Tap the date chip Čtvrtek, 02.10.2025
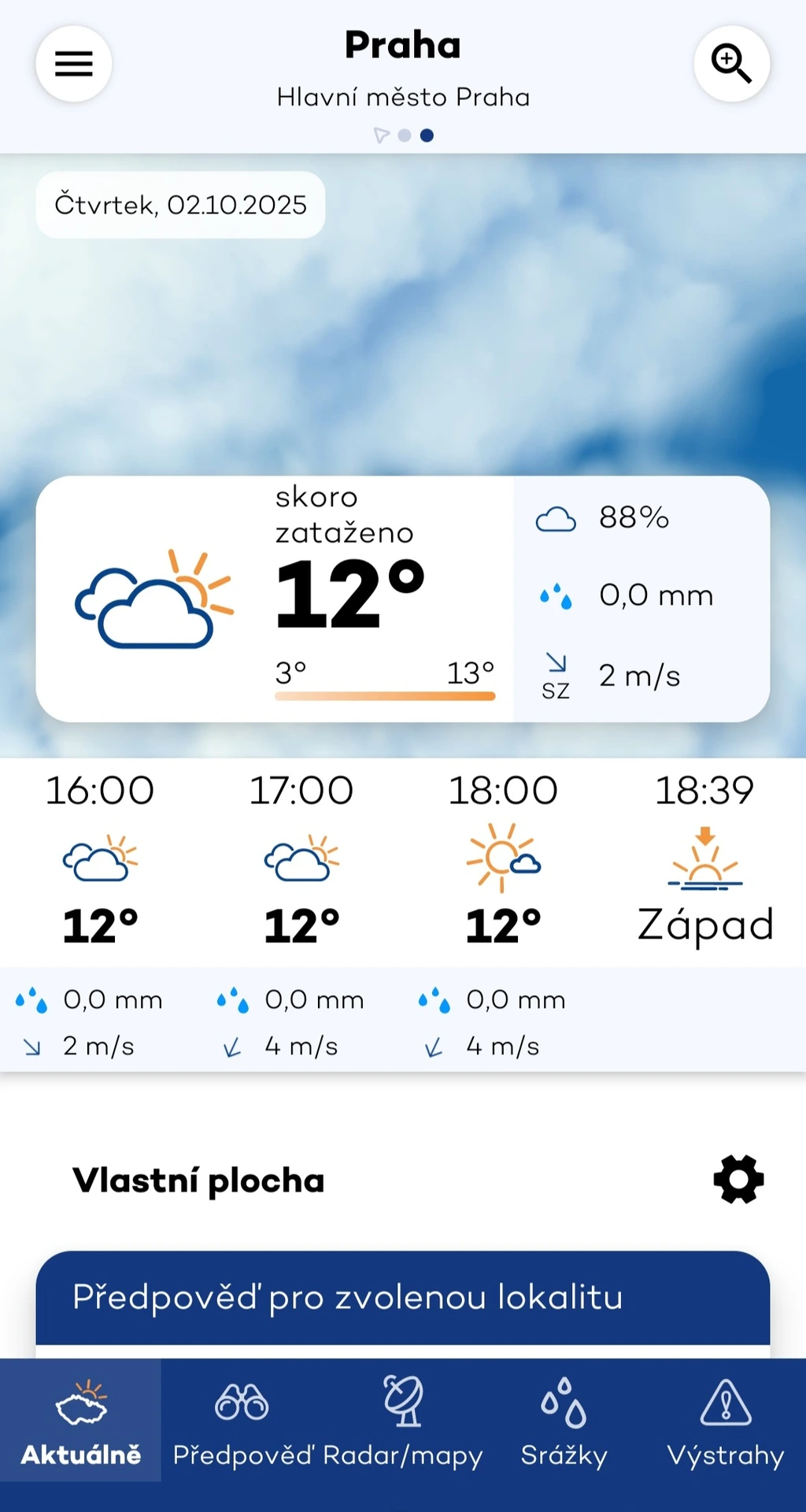This screenshot has height=1512, width=806. click(180, 205)
